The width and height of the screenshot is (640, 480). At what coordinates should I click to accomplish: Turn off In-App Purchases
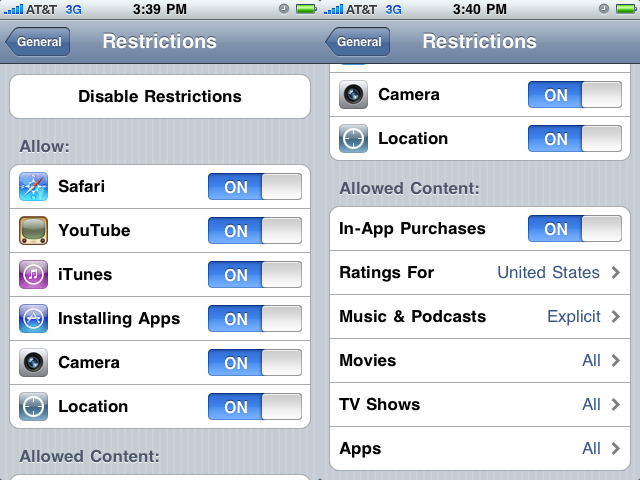coord(574,229)
